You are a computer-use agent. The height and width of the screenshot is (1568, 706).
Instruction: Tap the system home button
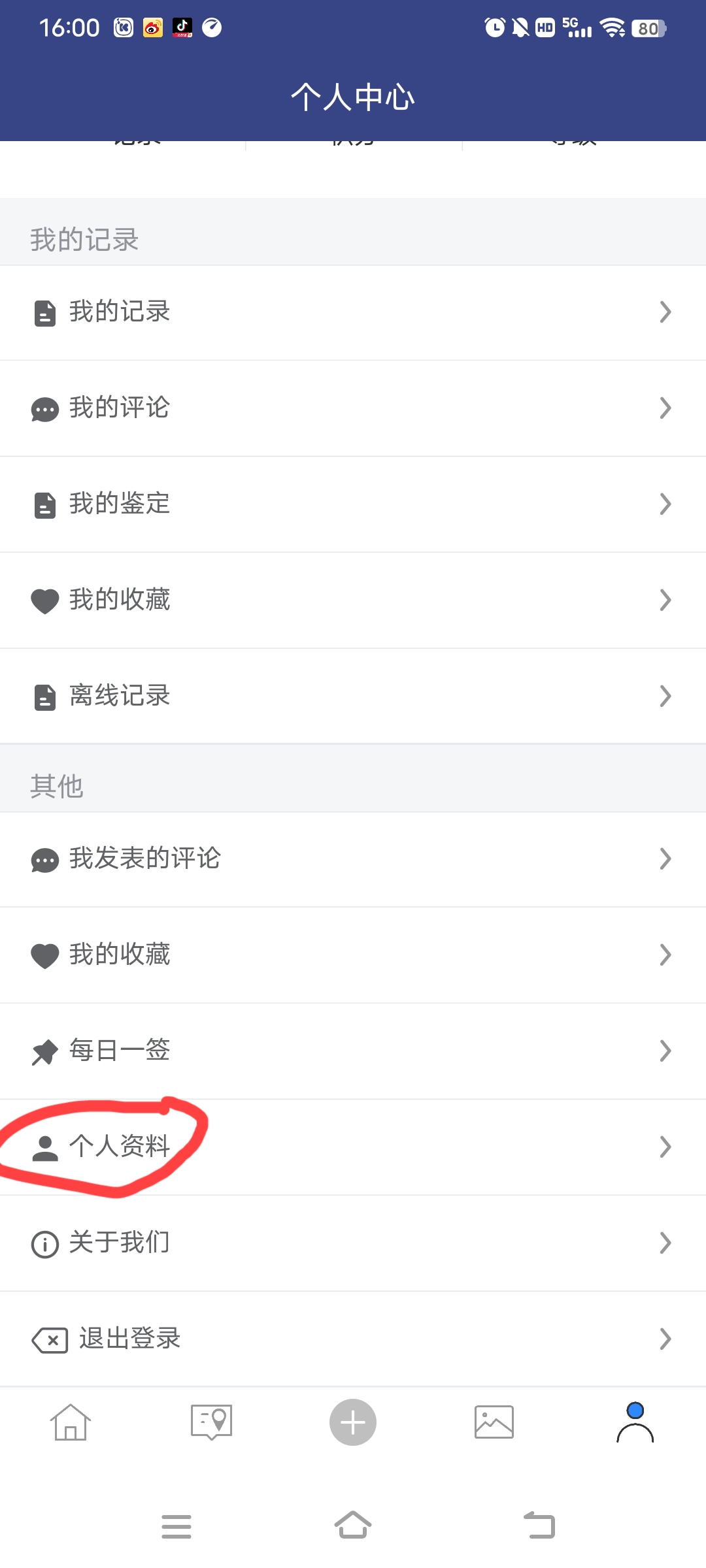(x=353, y=1526)
